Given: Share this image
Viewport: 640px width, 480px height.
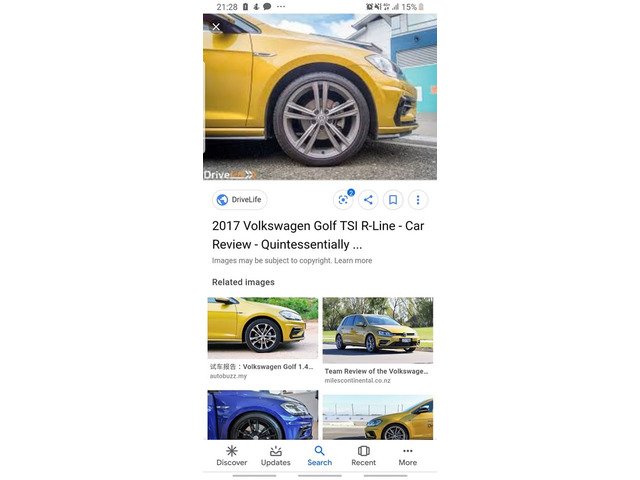Looking at the screenshot, I should tap(368, 200).
